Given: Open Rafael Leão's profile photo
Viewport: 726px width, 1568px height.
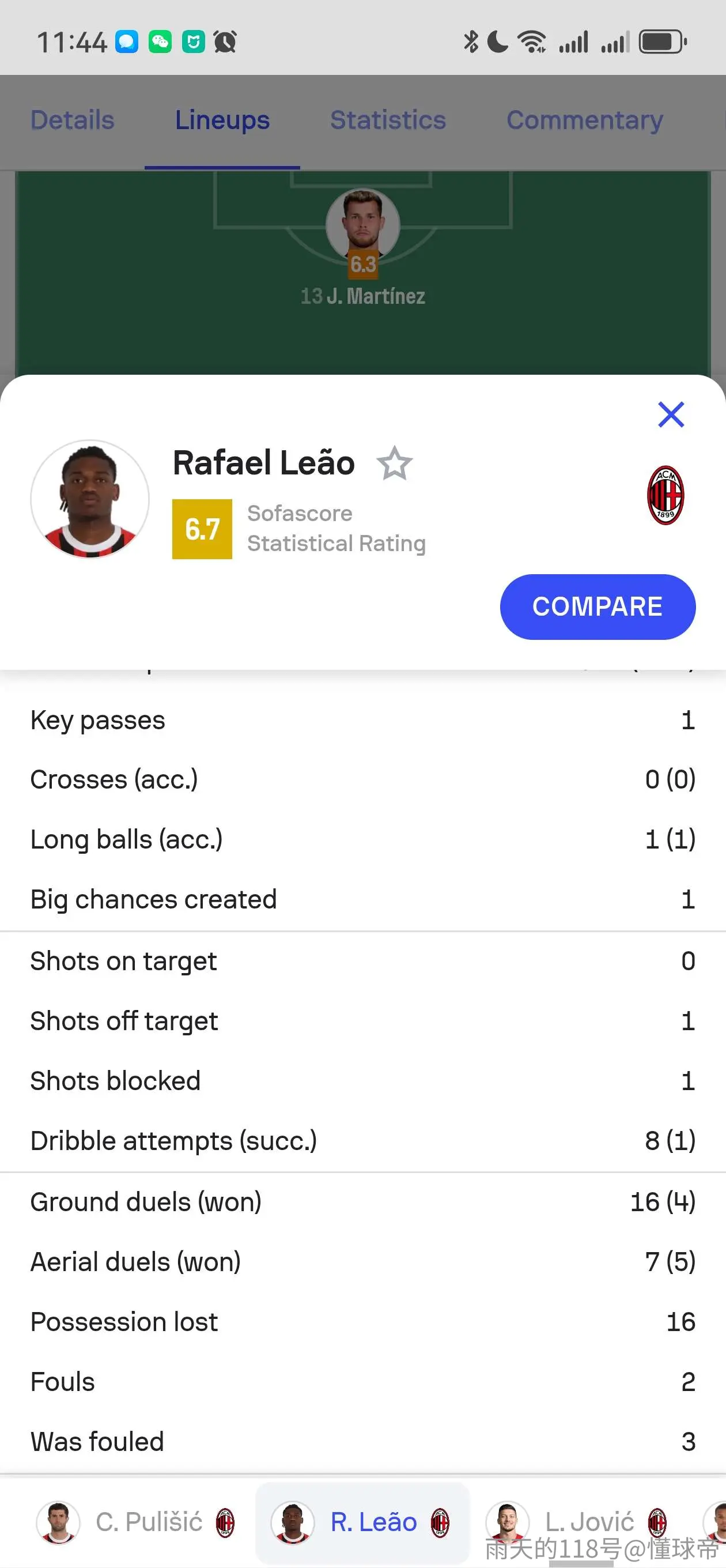Looking at the screenshot, I should pyautogui.click(x=90, y=499).
